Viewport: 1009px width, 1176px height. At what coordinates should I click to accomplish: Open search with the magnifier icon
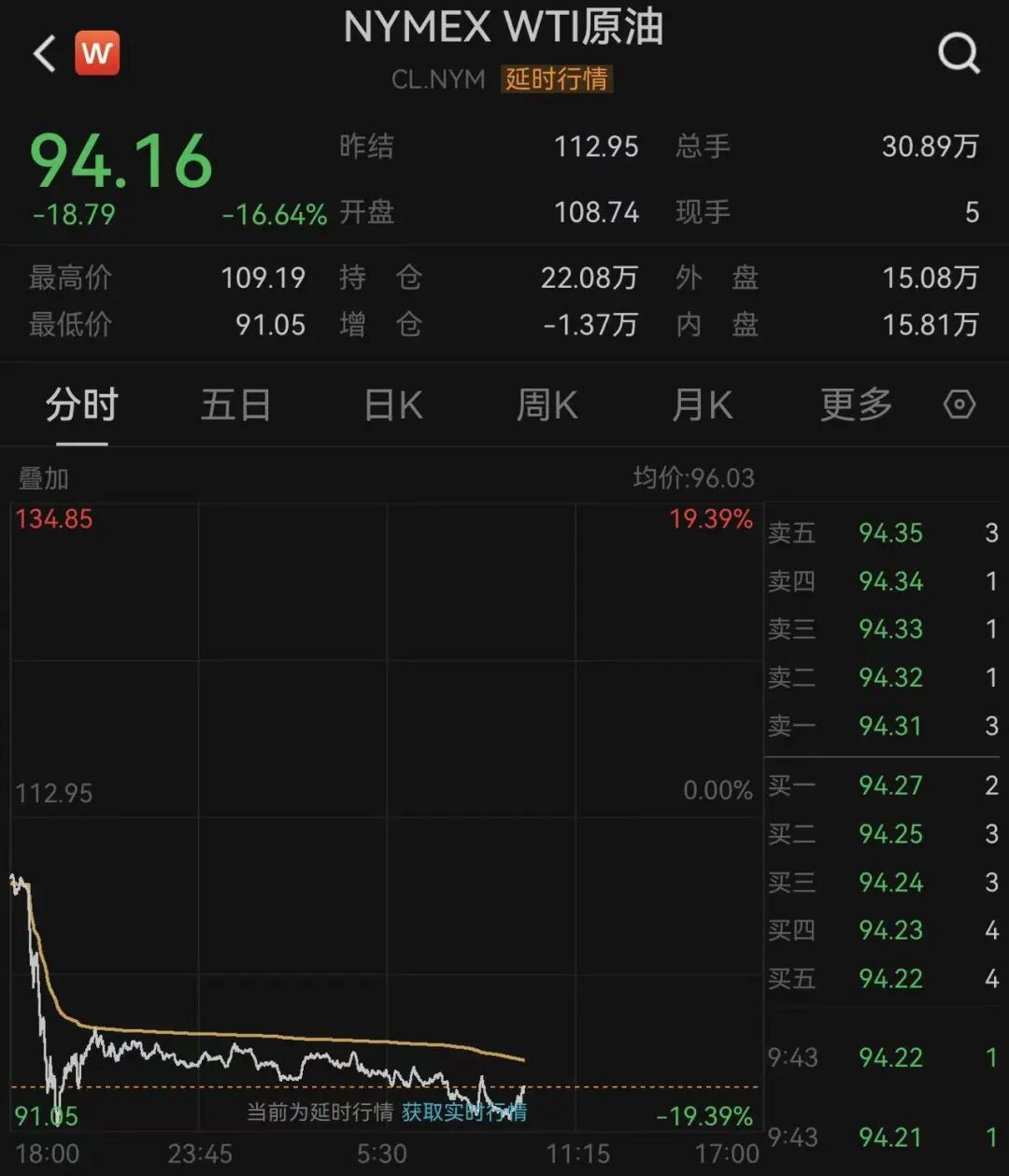point(959,52)
